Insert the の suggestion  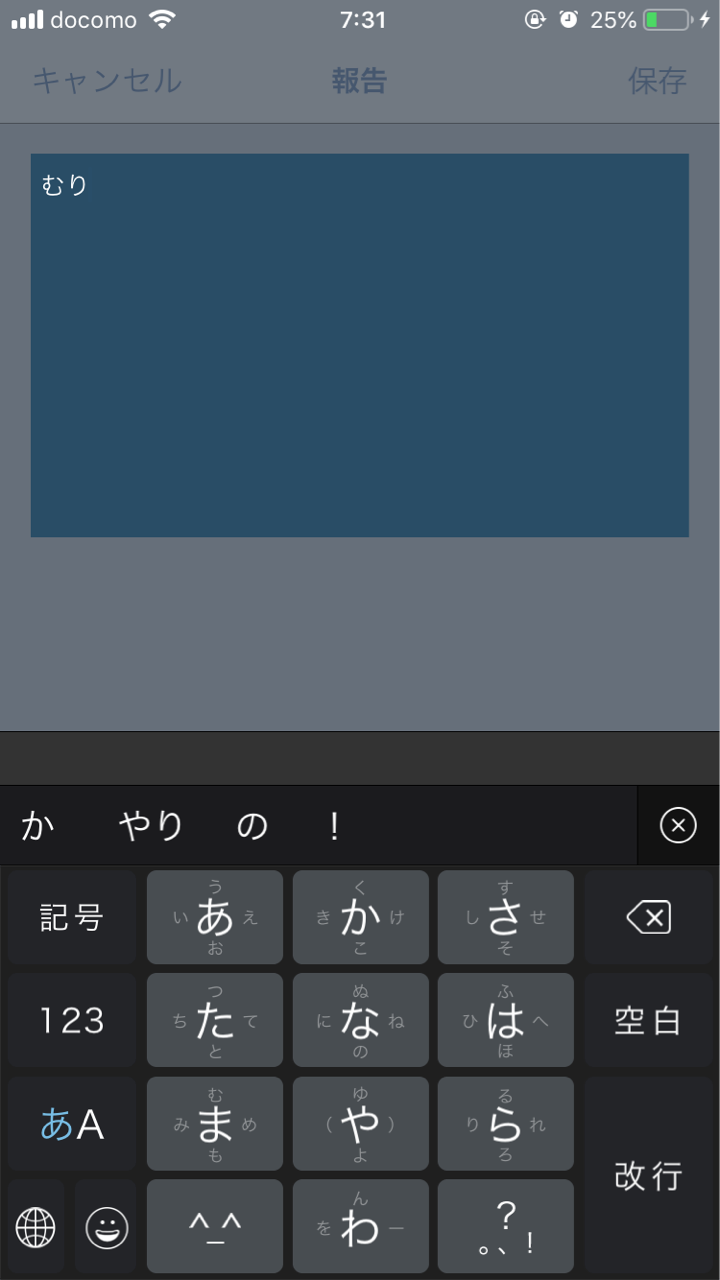pos(253,826)
